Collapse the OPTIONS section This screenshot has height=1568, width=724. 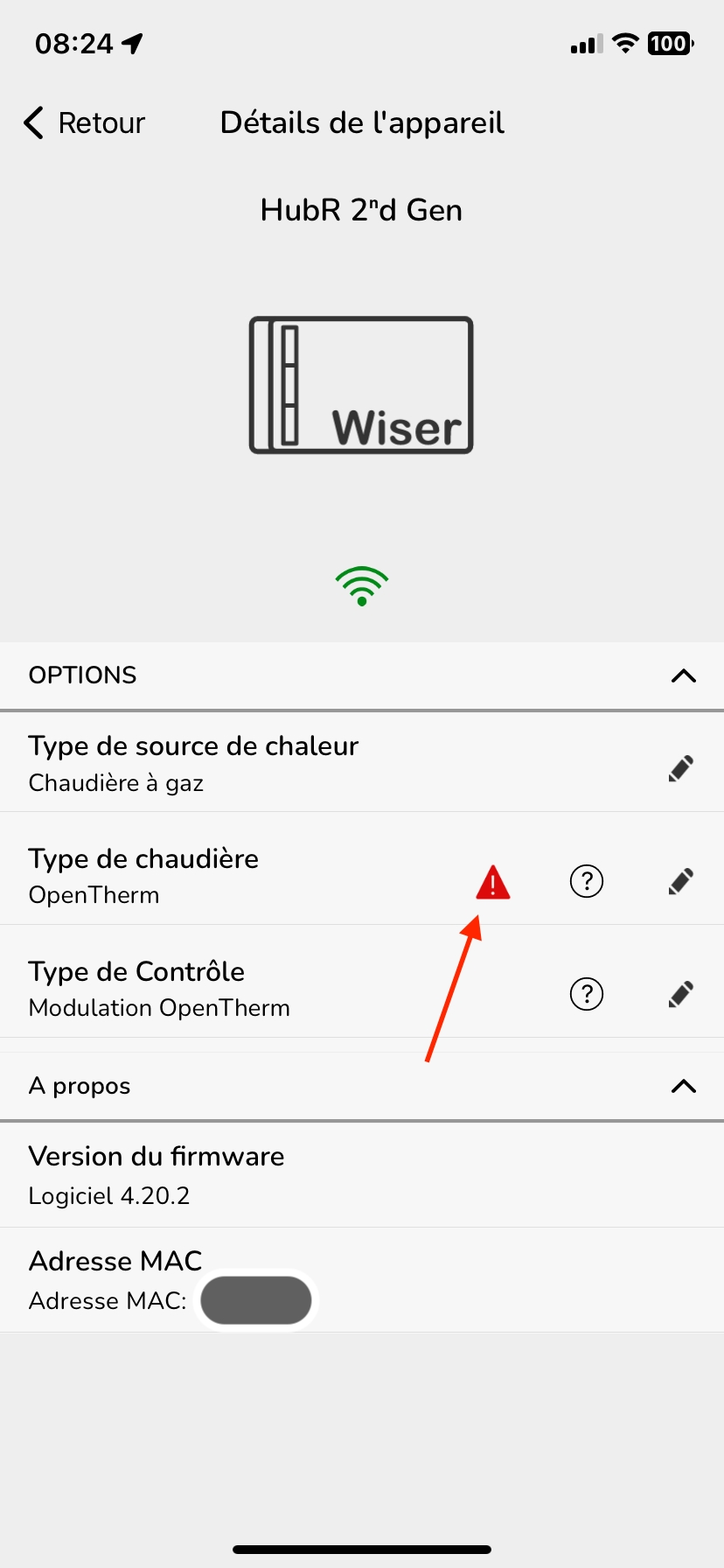(683, 675)
